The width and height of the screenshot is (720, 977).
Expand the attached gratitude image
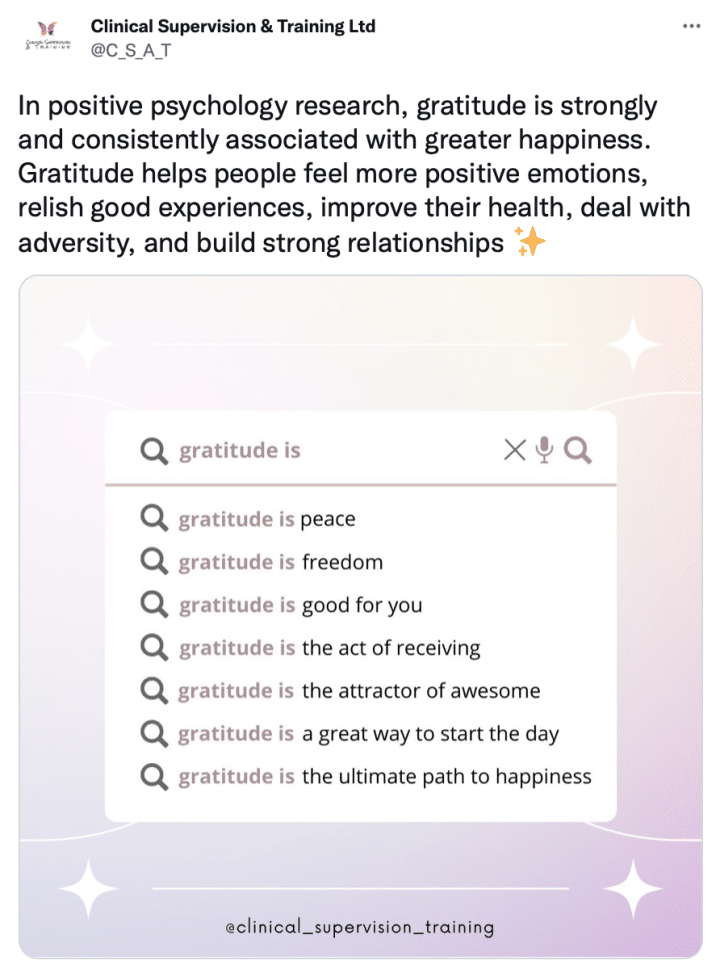point(360,616)
